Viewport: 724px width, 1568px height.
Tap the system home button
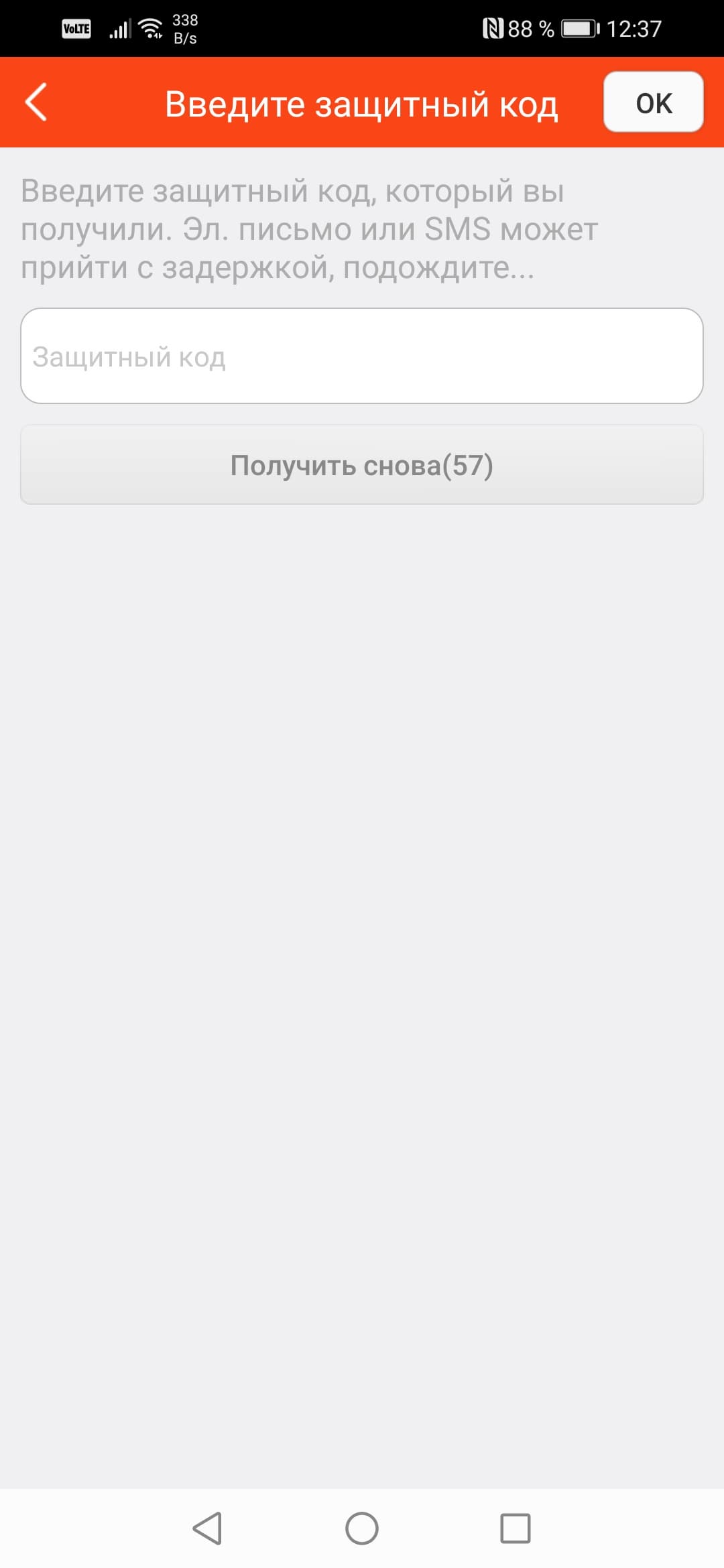click(362, 1528)
